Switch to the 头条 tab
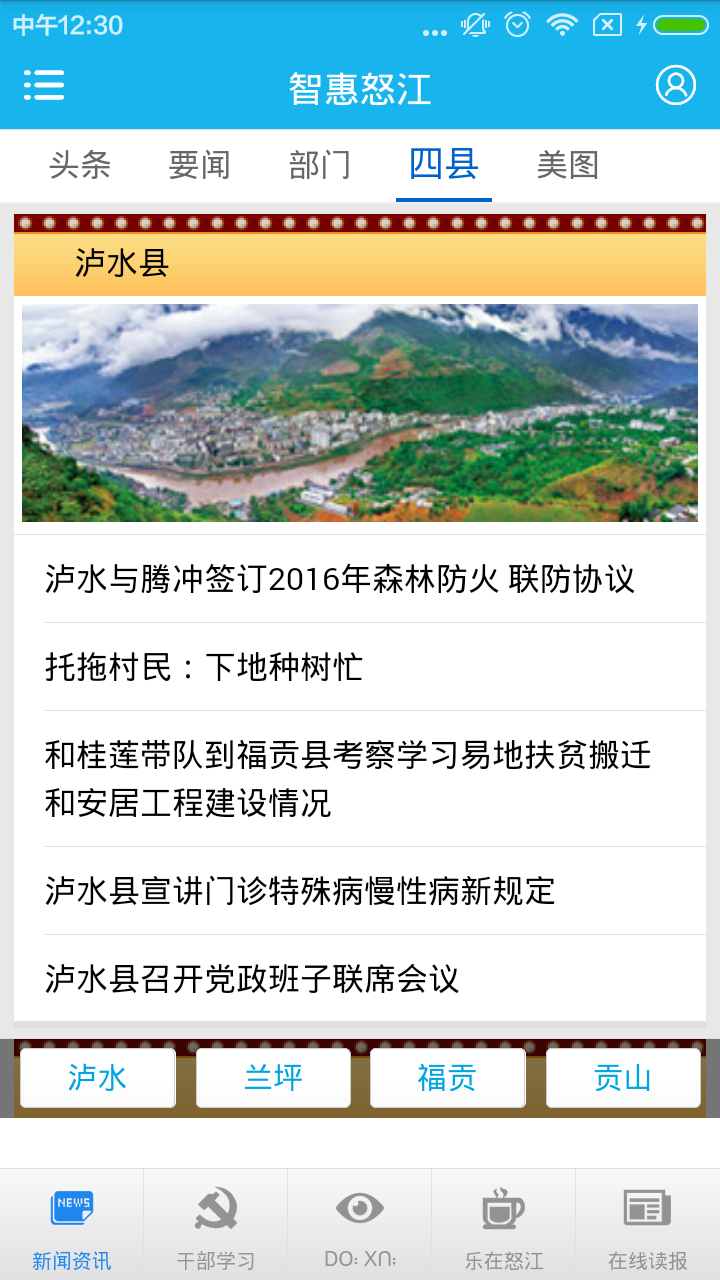Screen dimensions: 720x1280 pyautogui.click(x=80, y=165)
